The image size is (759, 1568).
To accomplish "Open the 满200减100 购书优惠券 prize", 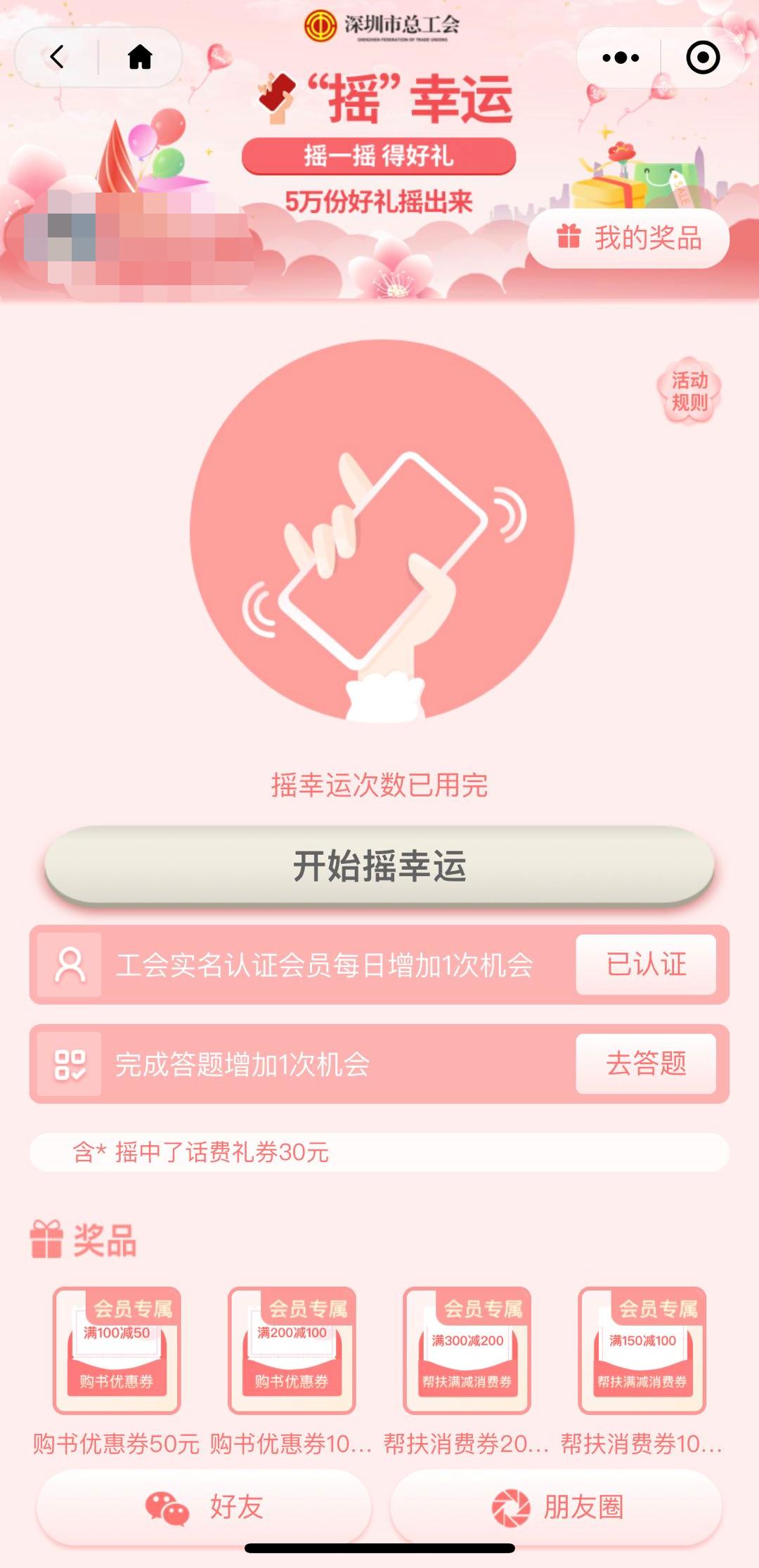I will [x=292, y=1350].
